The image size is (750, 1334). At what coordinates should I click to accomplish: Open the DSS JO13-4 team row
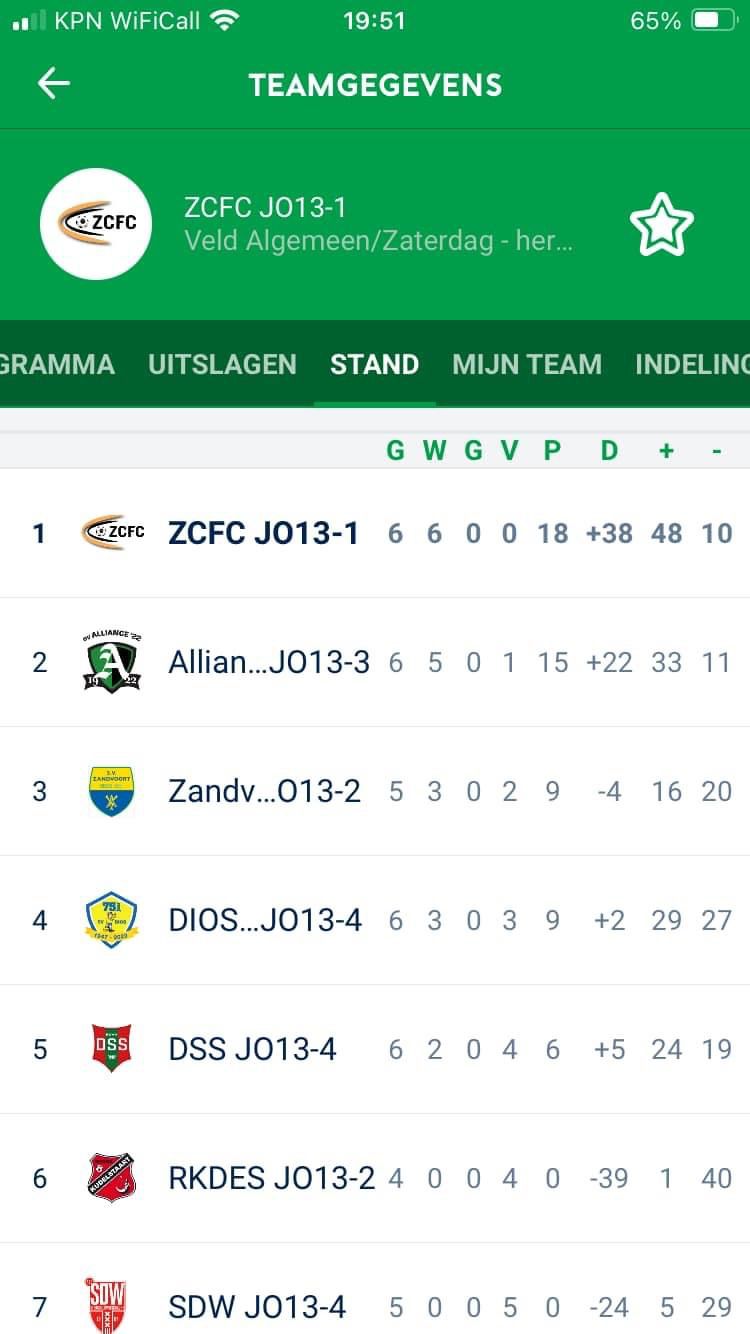pyautogui.click(x=375, y=1049)
